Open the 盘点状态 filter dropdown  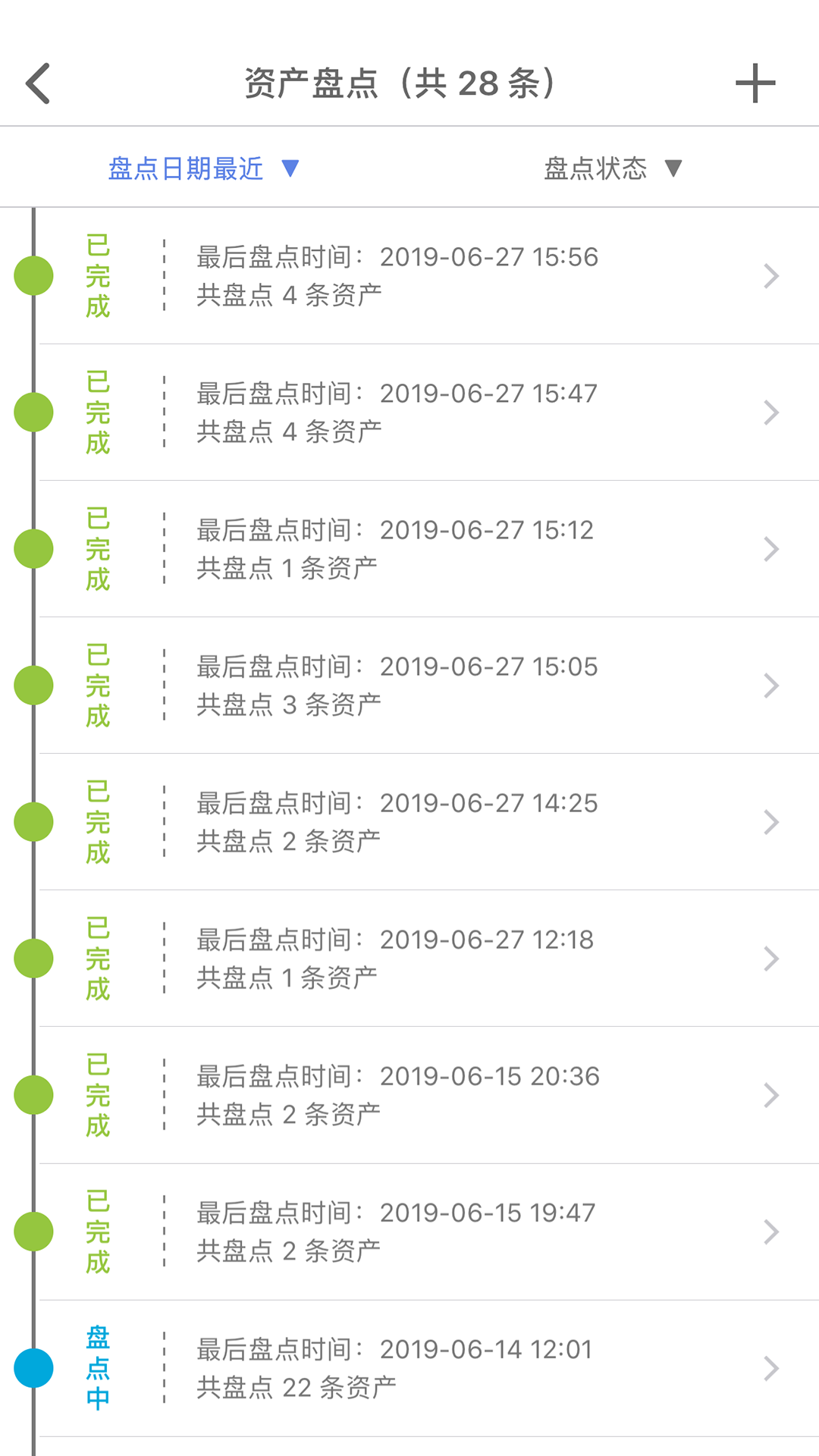click(x=611, y=168)
